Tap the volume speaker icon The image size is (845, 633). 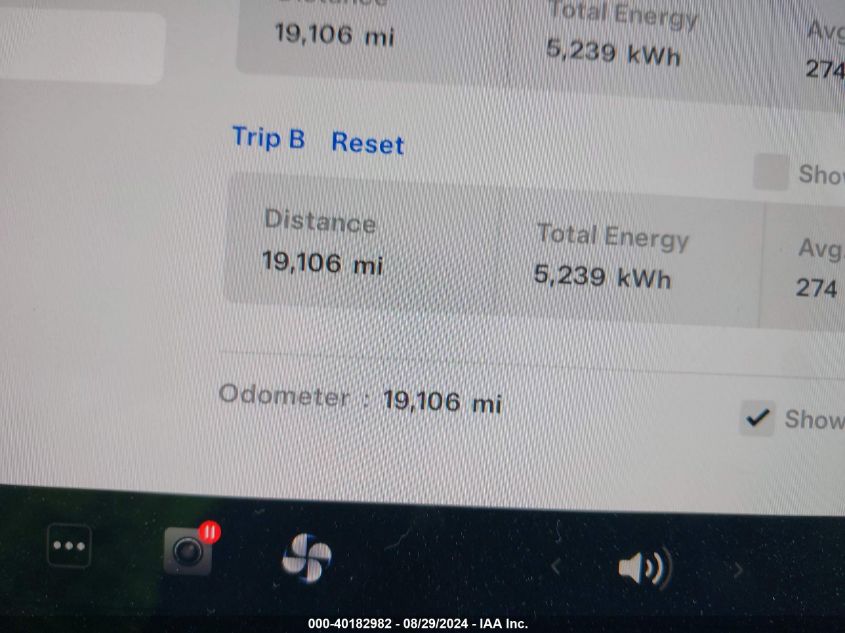643,569
